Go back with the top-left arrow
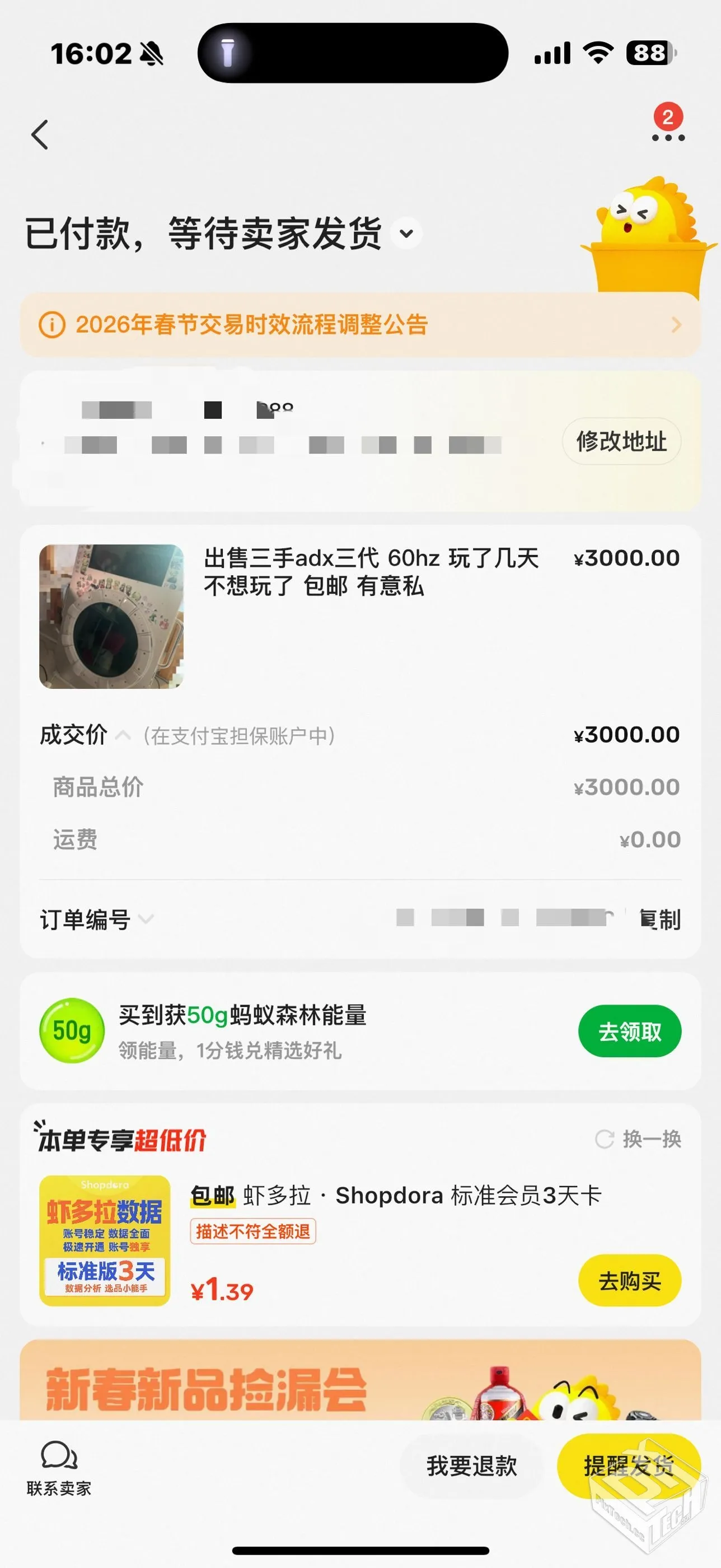Image resolution: width=721 pixels, height=1568 pixels. [40, 134]
